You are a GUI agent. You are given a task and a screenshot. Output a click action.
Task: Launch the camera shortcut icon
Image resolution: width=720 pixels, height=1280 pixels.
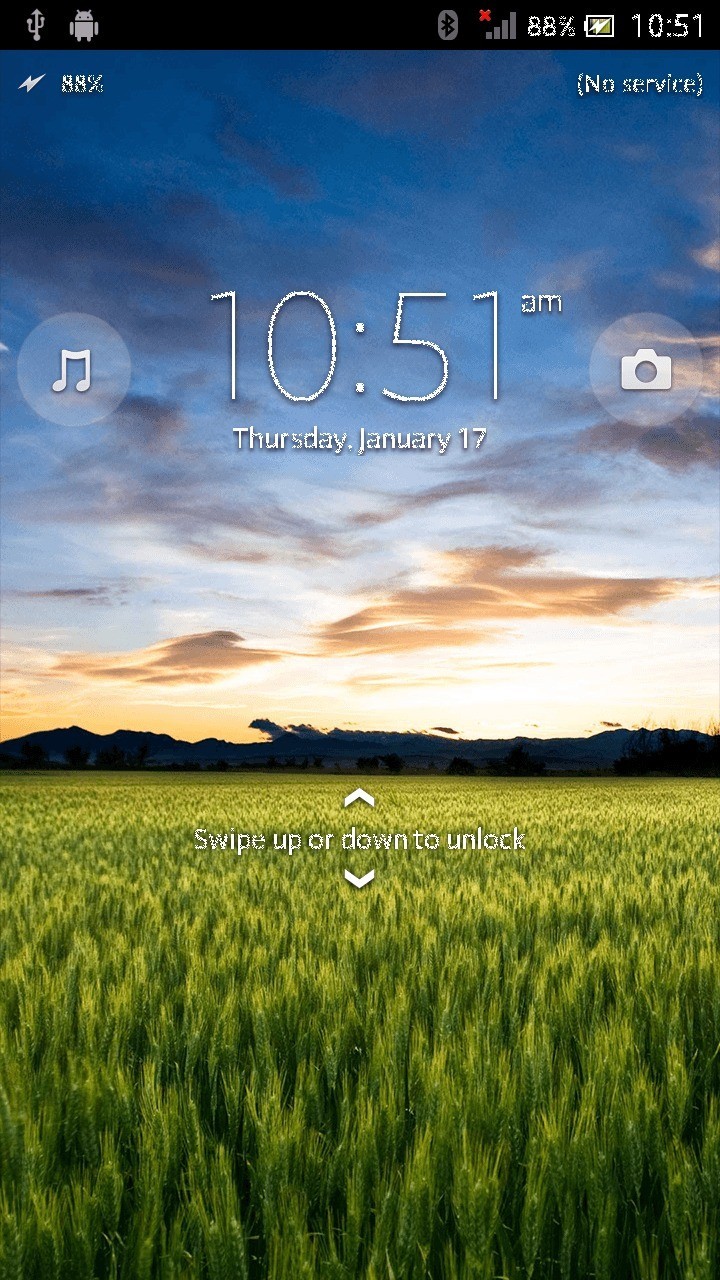point(646,370)
